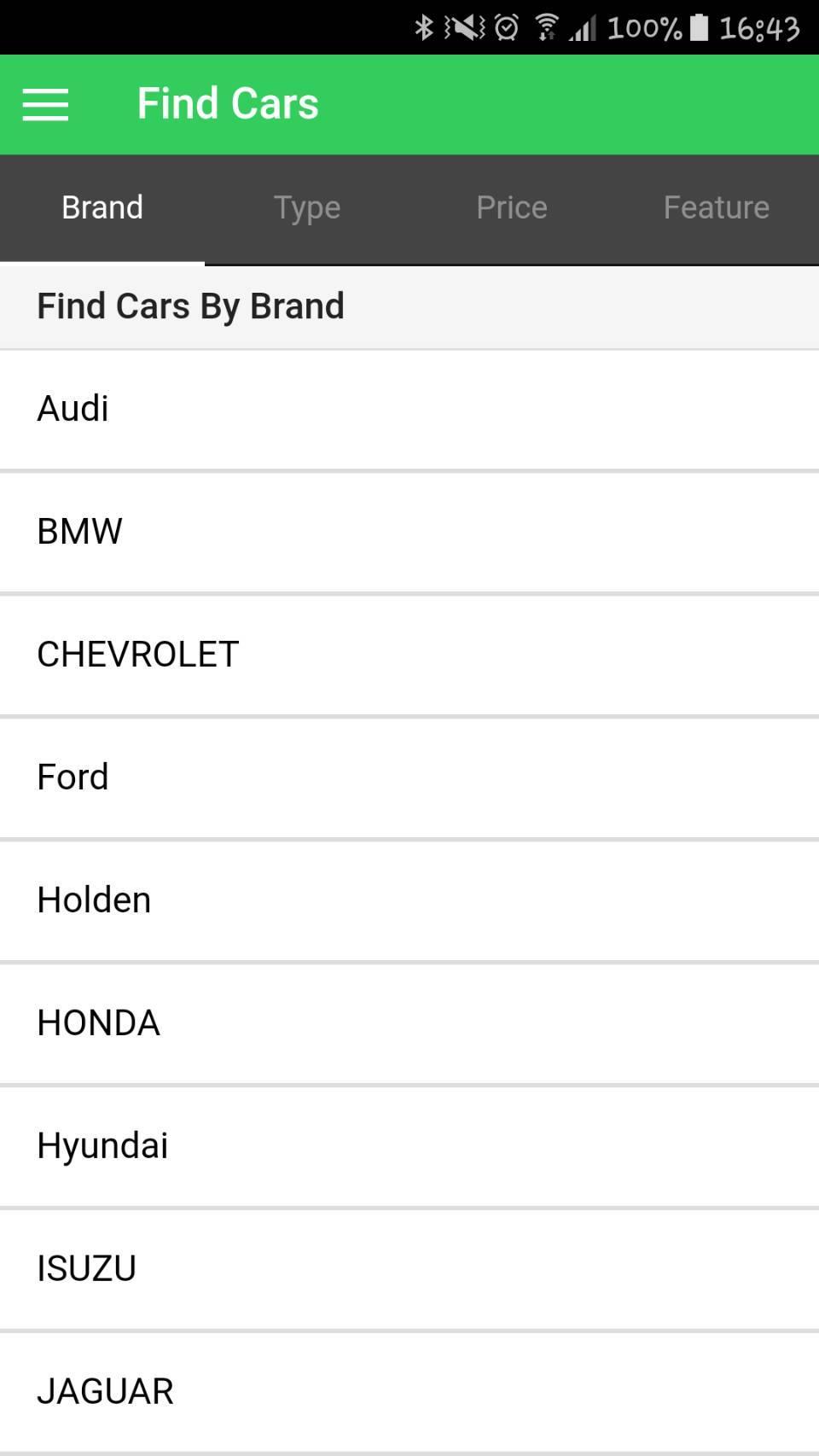The width and height of the screenshot is (819, 1456).
Task: View Ford cars
Action: point(409,778)
